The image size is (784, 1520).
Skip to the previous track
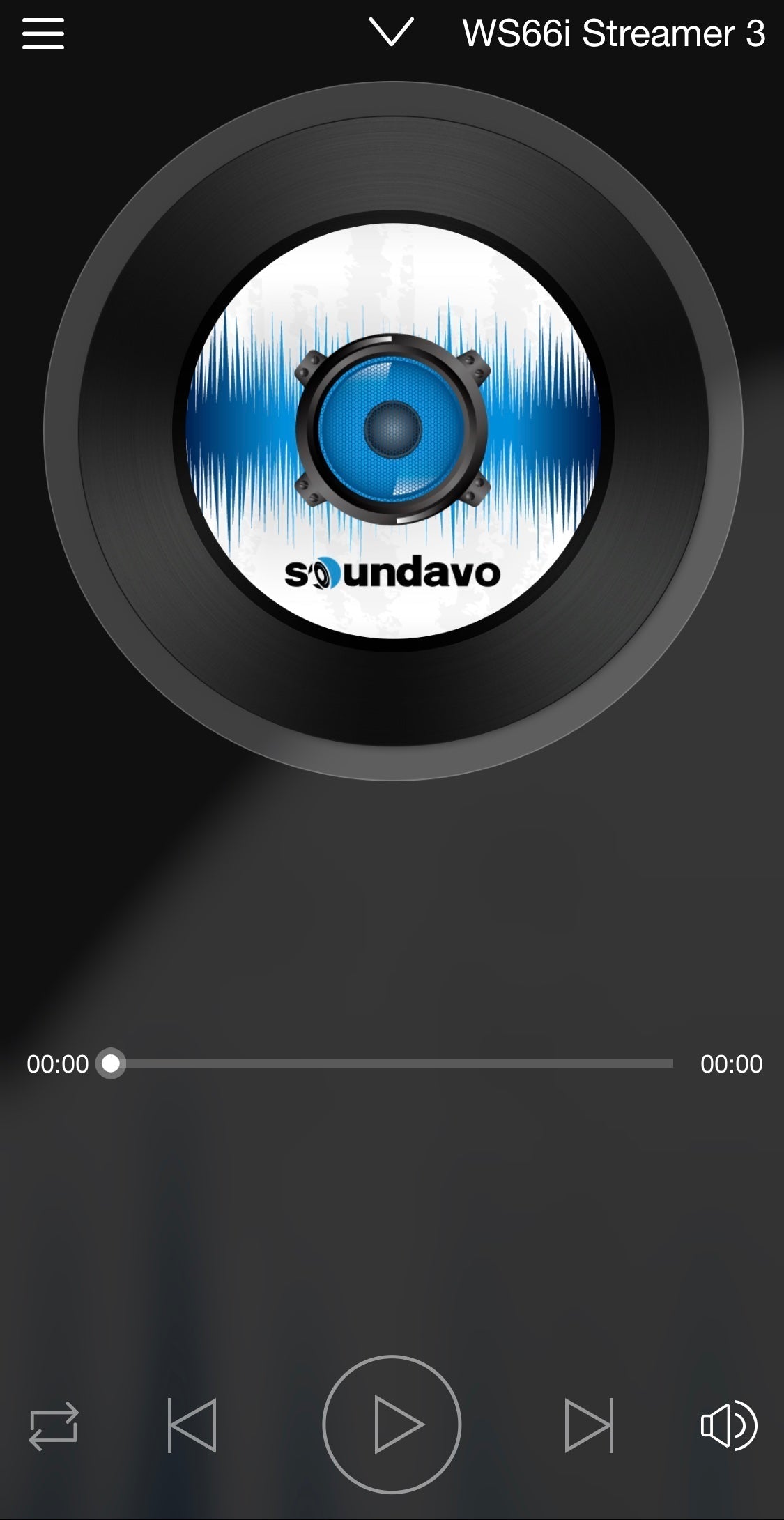192,1425
